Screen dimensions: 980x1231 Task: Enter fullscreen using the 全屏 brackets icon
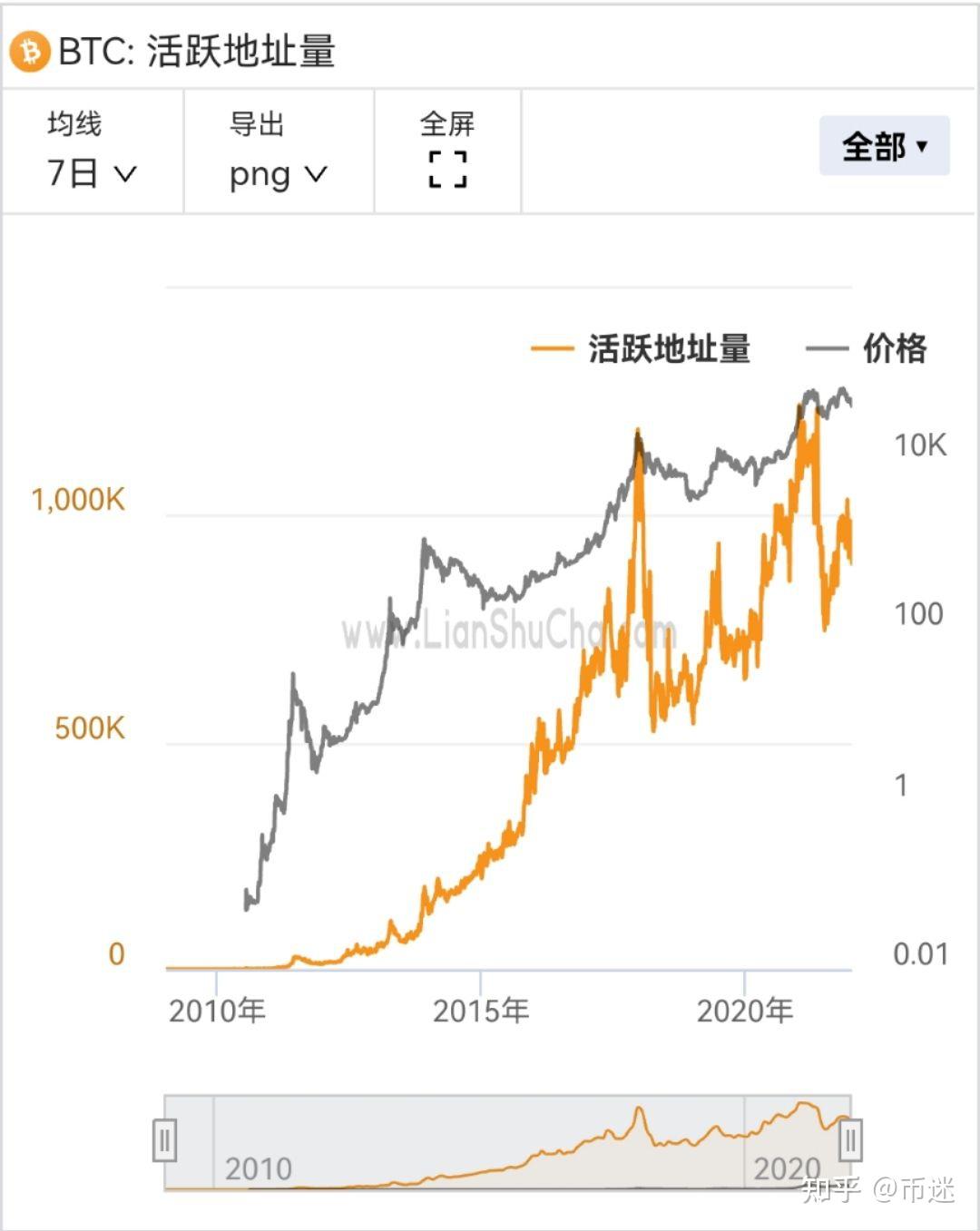446,169
